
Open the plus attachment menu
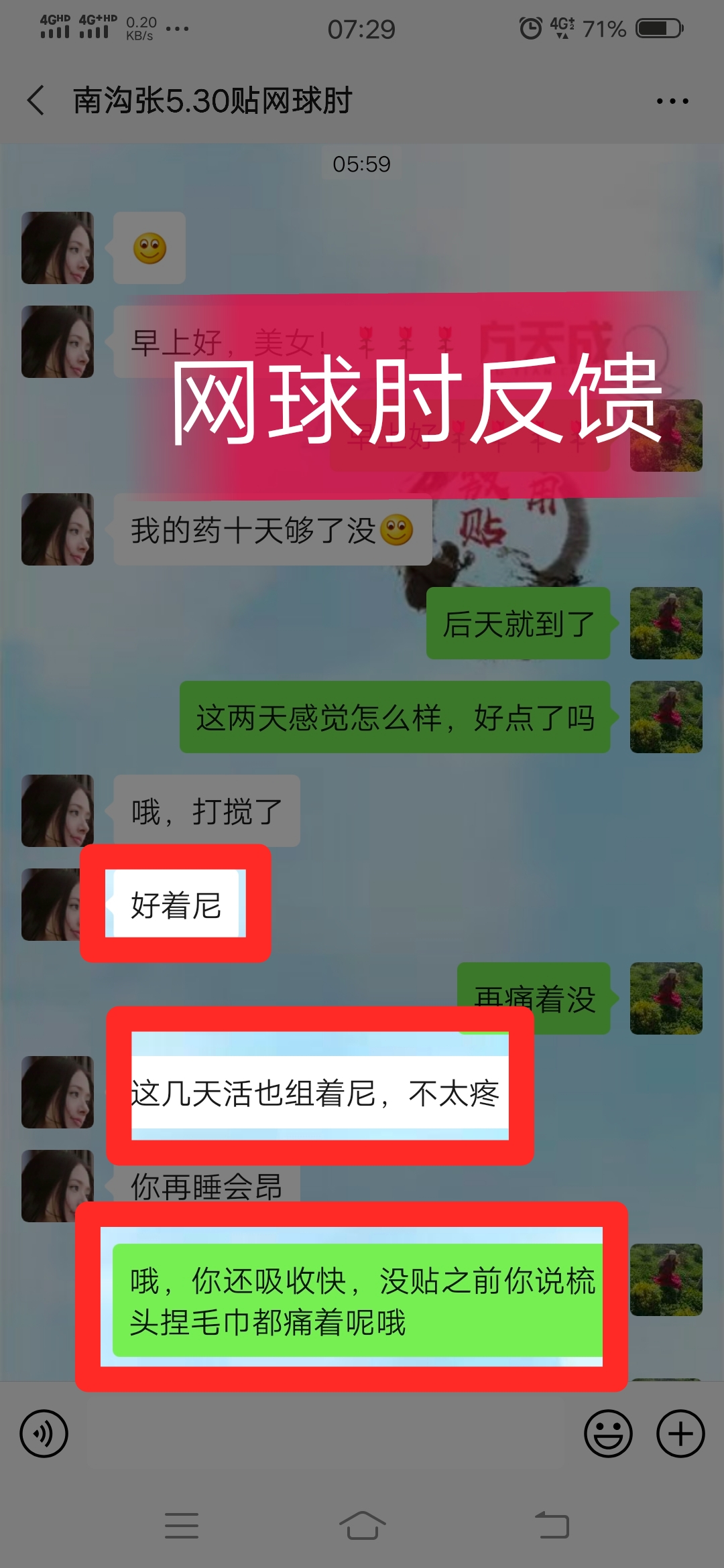[680, 1434]
